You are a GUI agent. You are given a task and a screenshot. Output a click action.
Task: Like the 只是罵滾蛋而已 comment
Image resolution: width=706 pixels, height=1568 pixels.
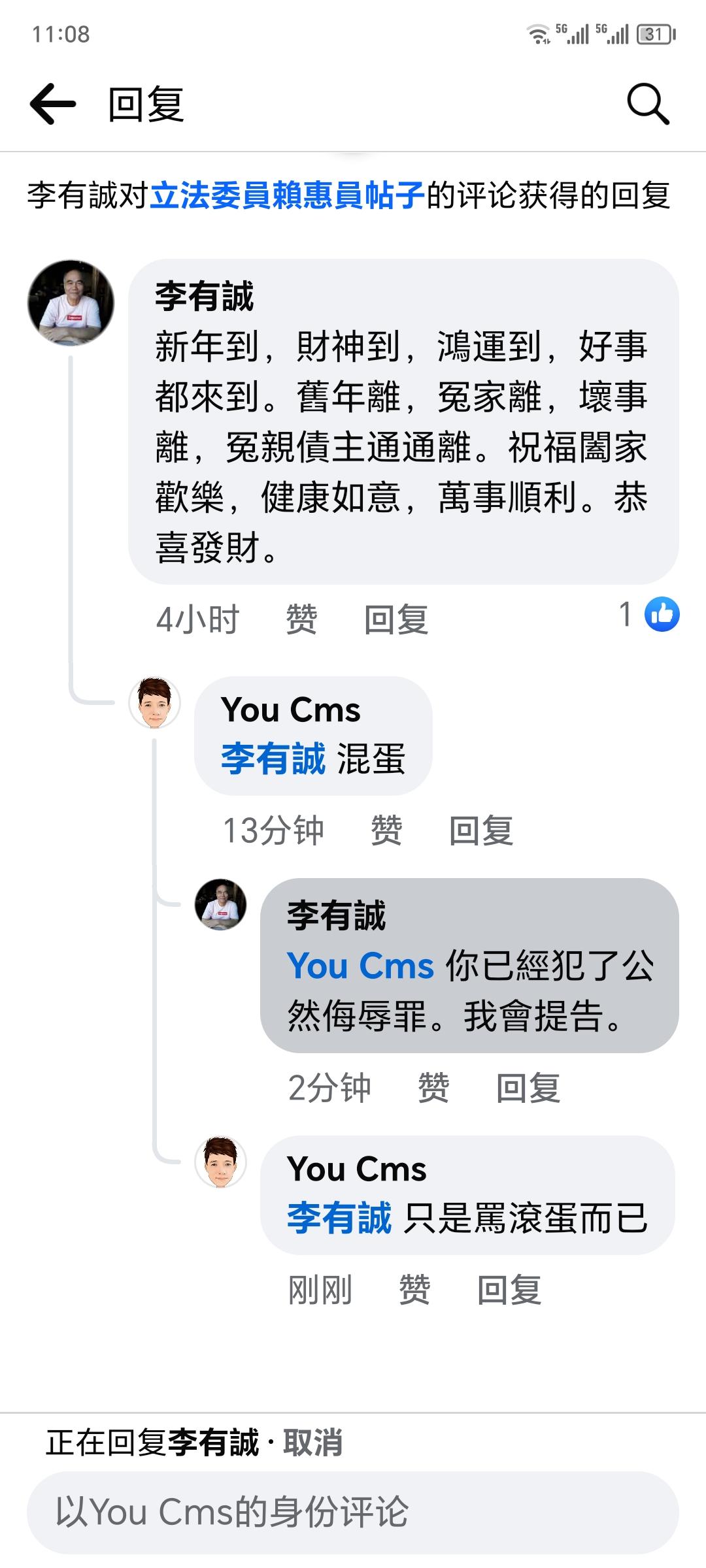coord(414,1290)
